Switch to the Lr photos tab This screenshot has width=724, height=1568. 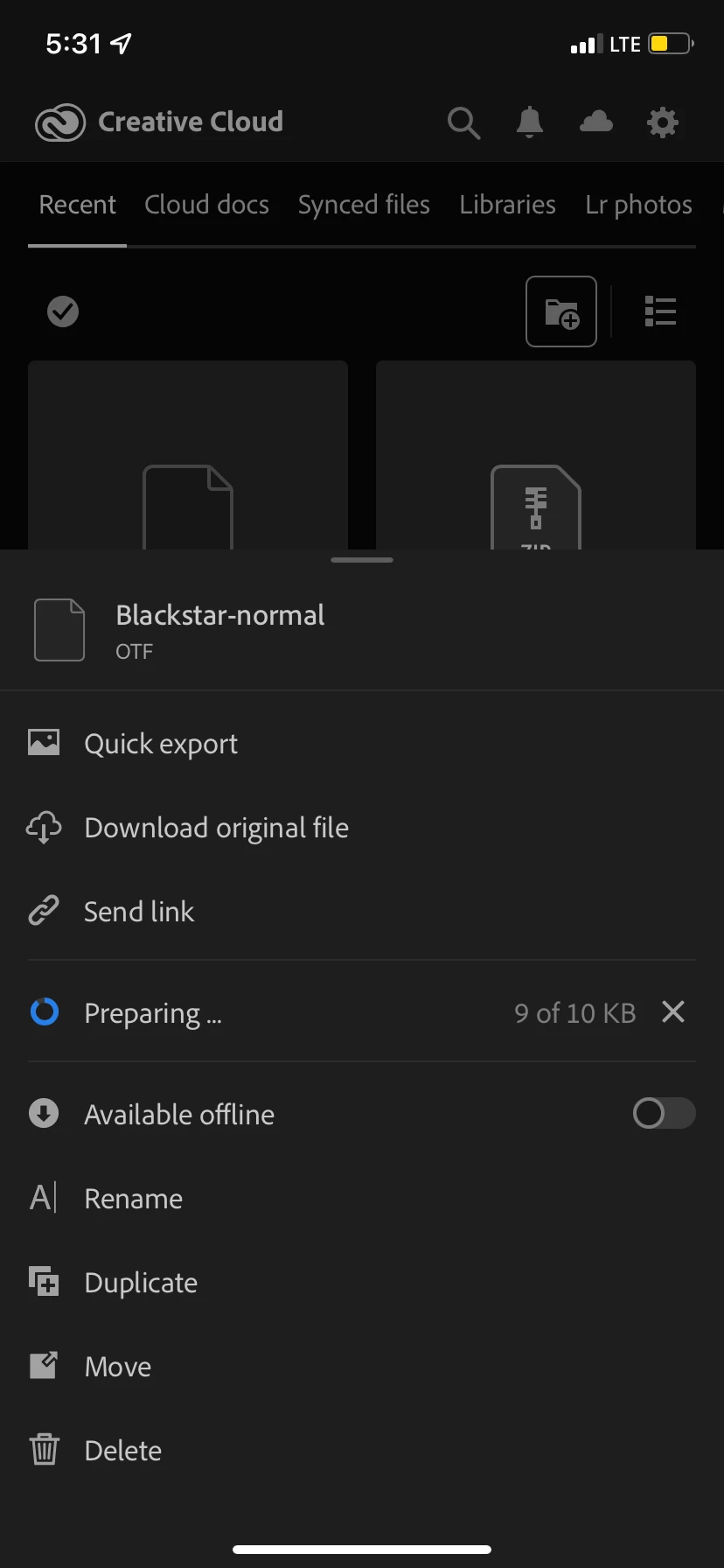click(x=638, y=205)
